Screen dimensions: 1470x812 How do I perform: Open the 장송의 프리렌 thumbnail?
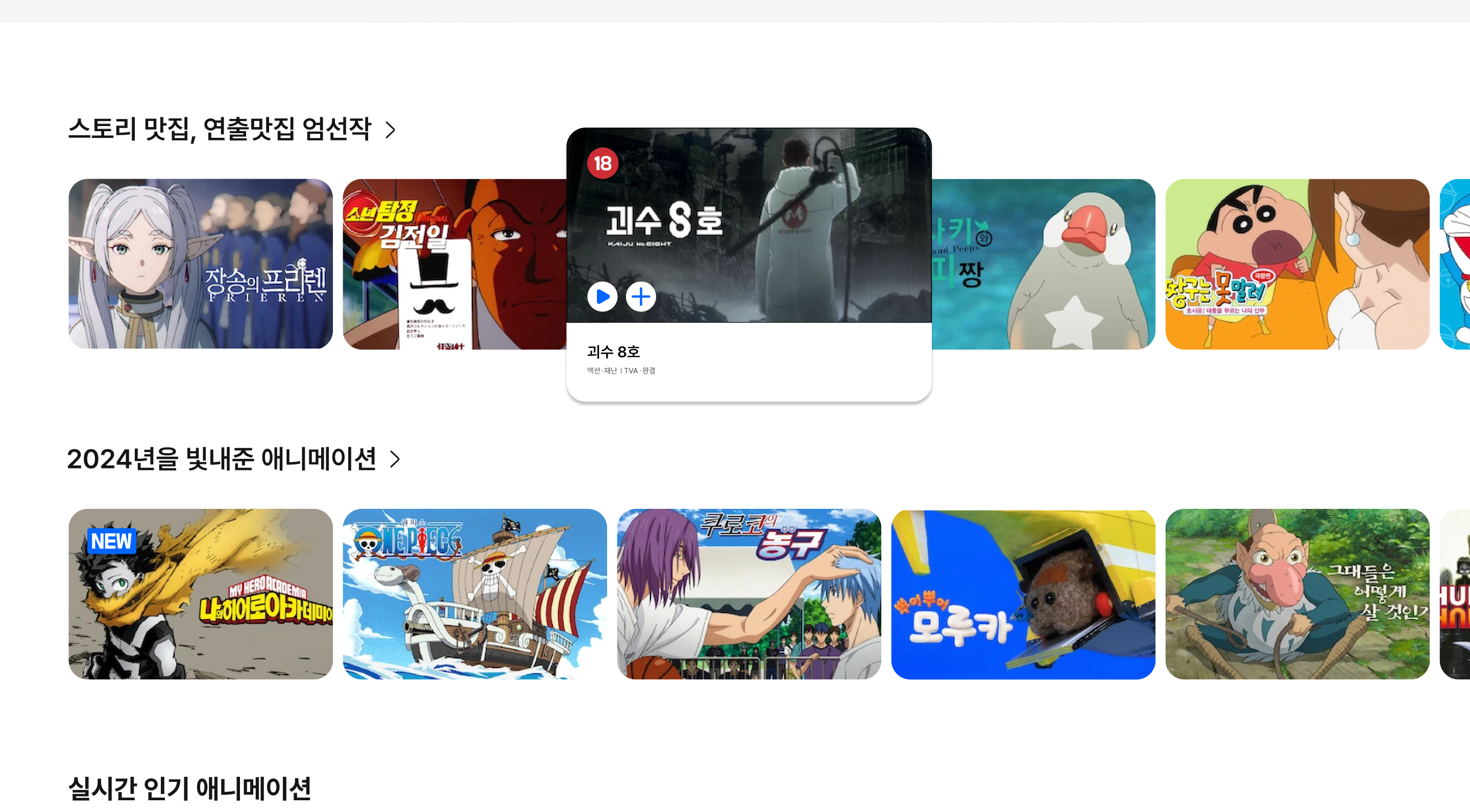[200, 264]
